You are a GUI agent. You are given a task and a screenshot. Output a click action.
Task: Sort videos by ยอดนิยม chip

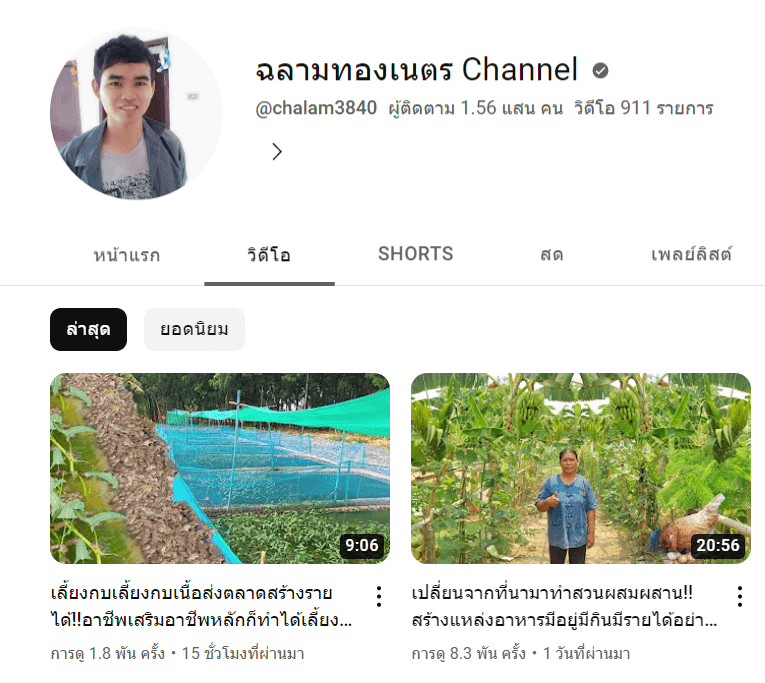tap(194, 329)
